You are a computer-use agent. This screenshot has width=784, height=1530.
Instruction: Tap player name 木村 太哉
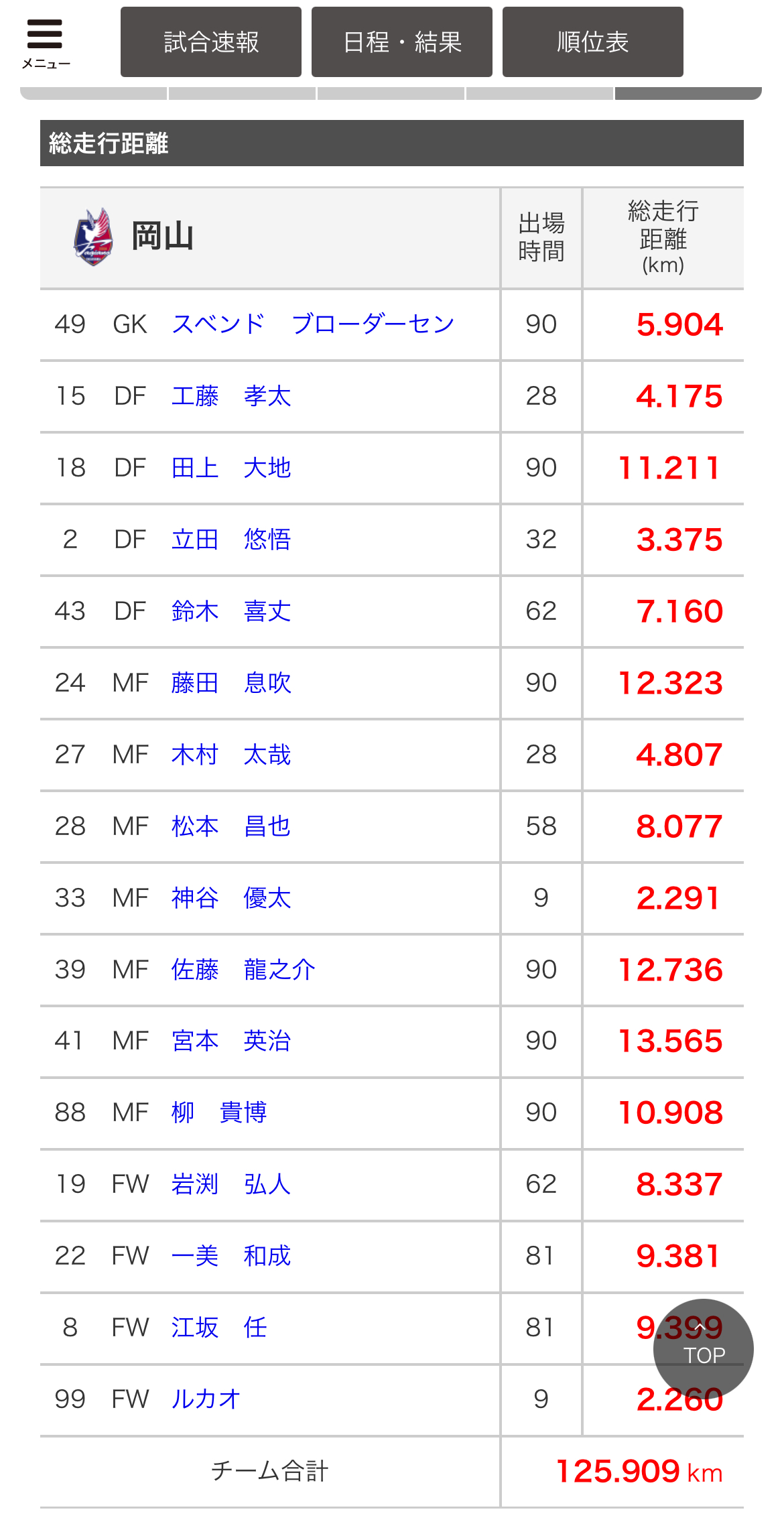[231, 755]
